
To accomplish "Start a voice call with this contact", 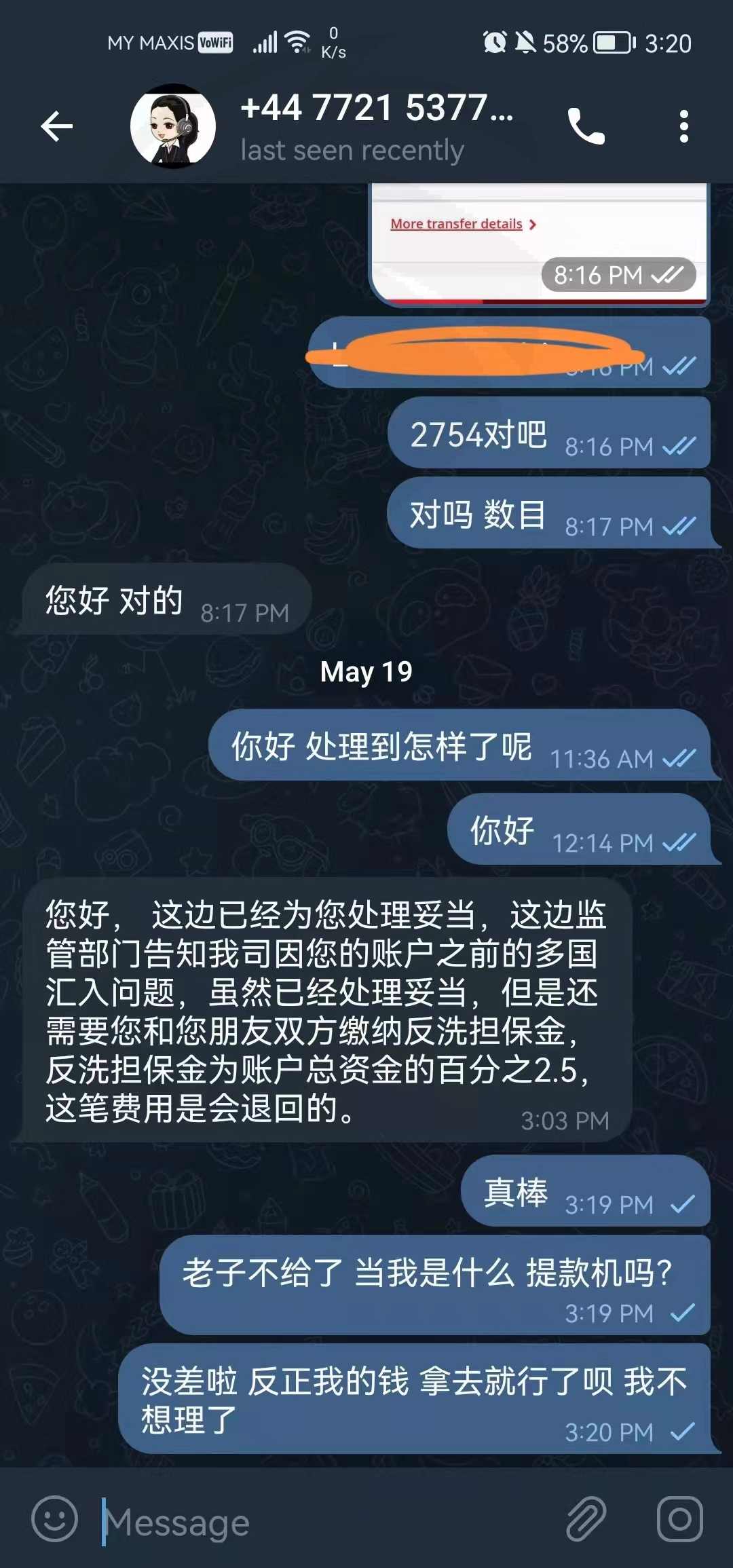I will point(586,126).
